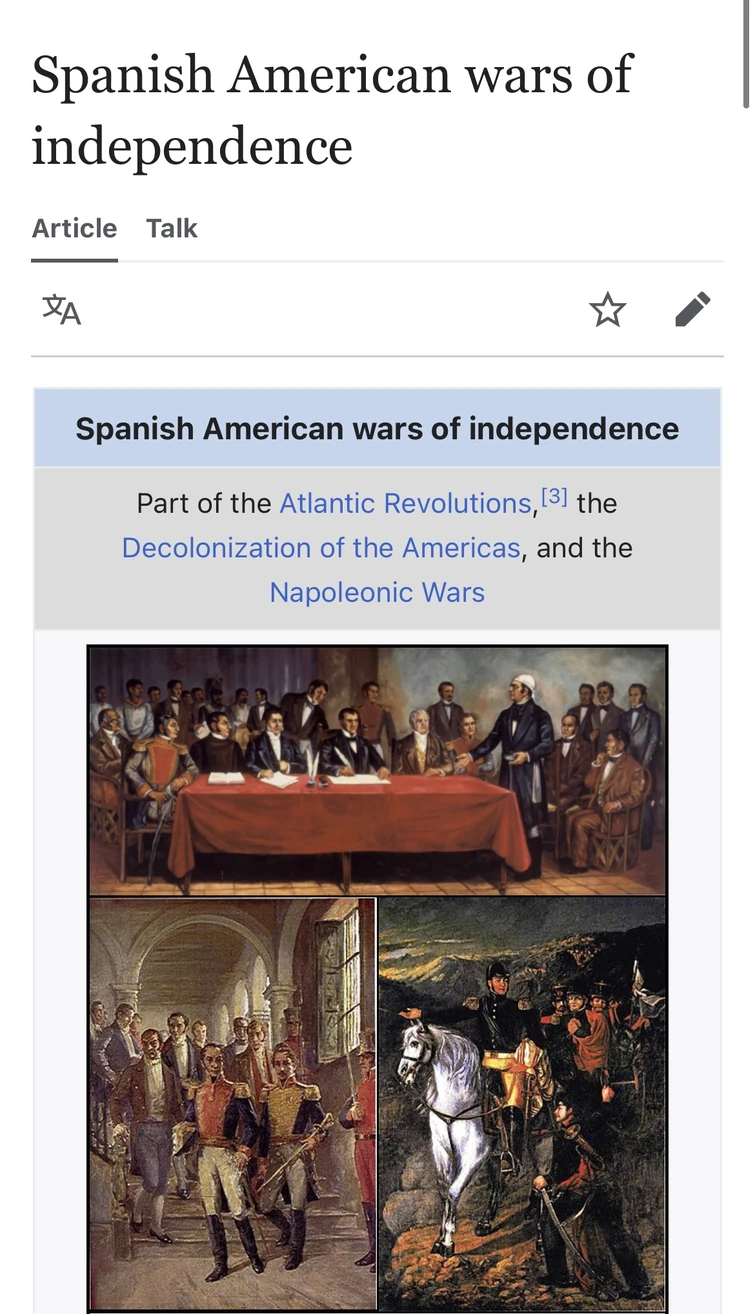Viewport: 755px width, 1314px height.
Task: Follow the Decolonization of the Americas link
Action: pyautogui.click(x=321, y=548)
